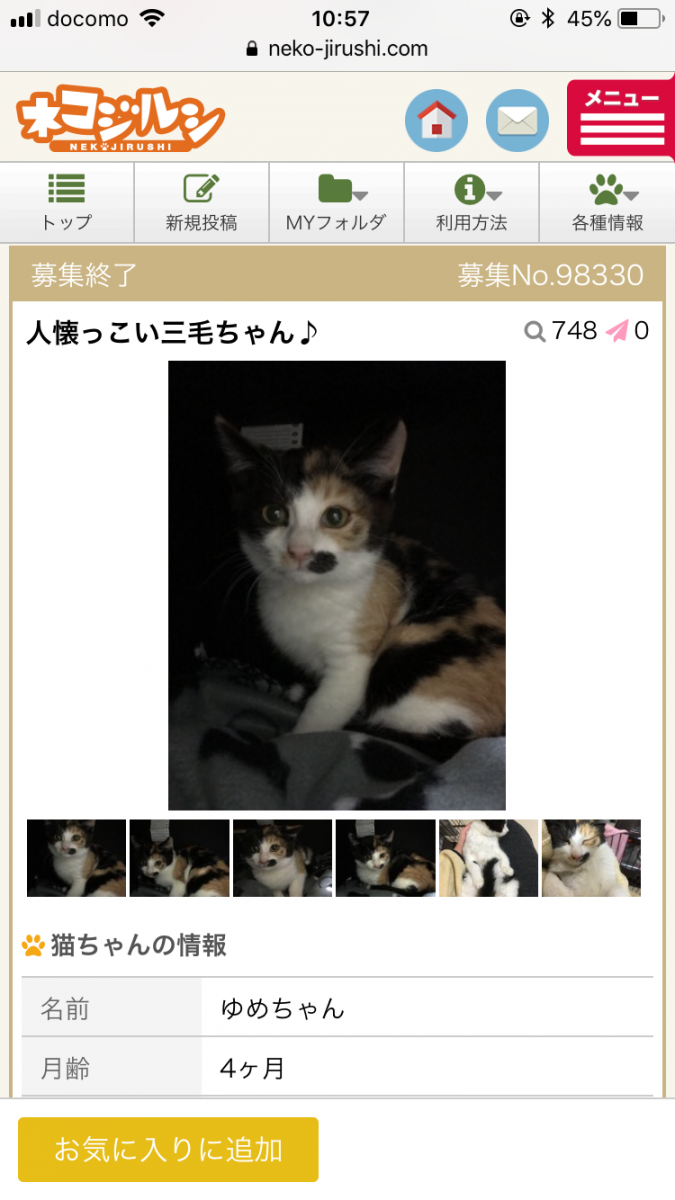Screen dimensions: 675x1200
Task: Expand the 各種情報 dropdown
Action: click(607, 202)
